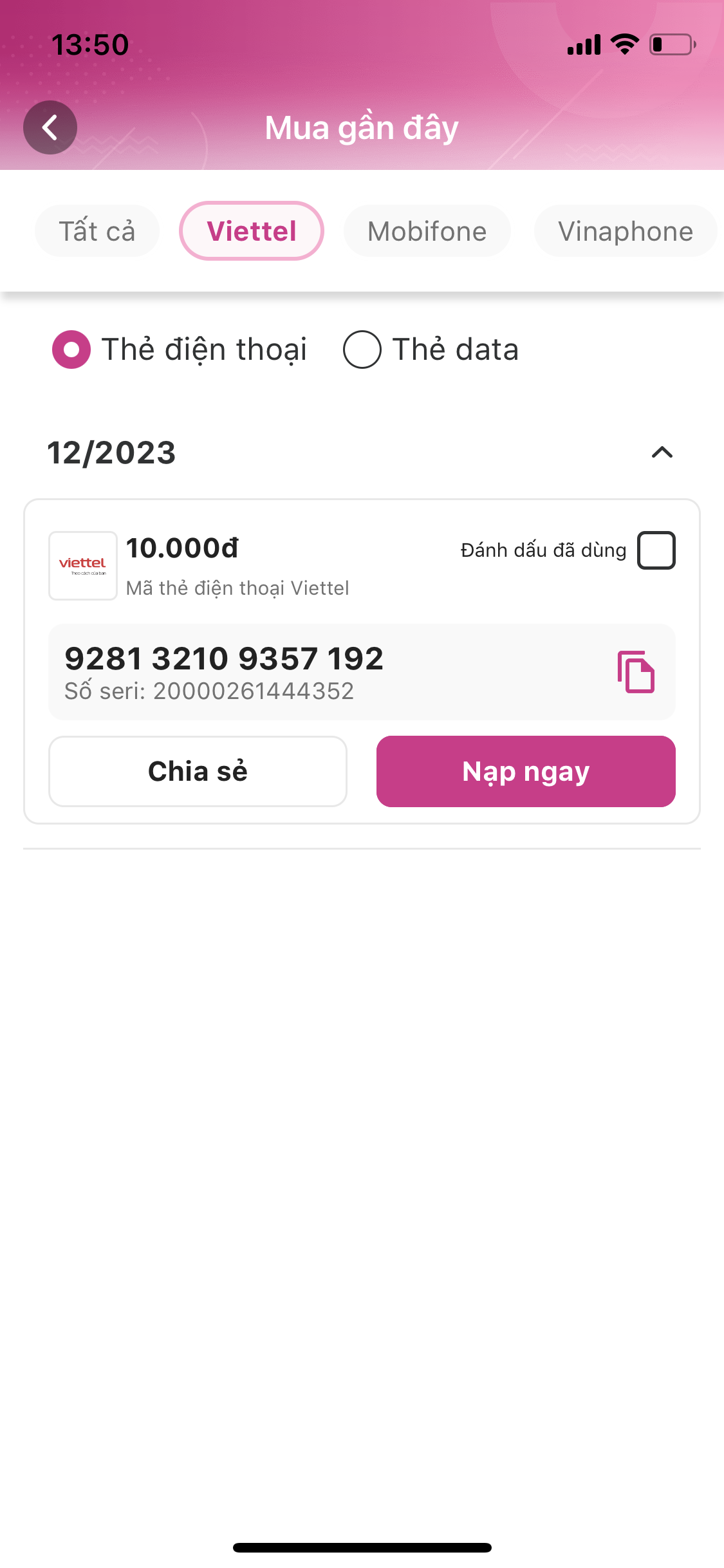Collapse the 12/2023 section
Screen dimensions: 724x1568
[662, 453]
